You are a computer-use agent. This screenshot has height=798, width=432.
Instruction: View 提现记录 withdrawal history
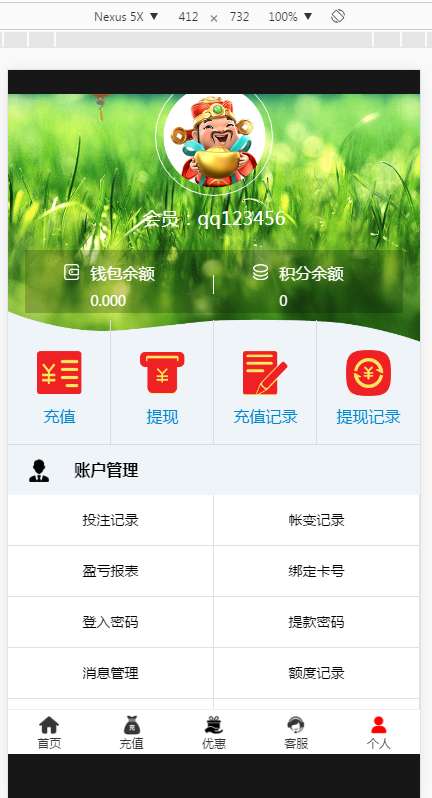(x=368, y=388)
